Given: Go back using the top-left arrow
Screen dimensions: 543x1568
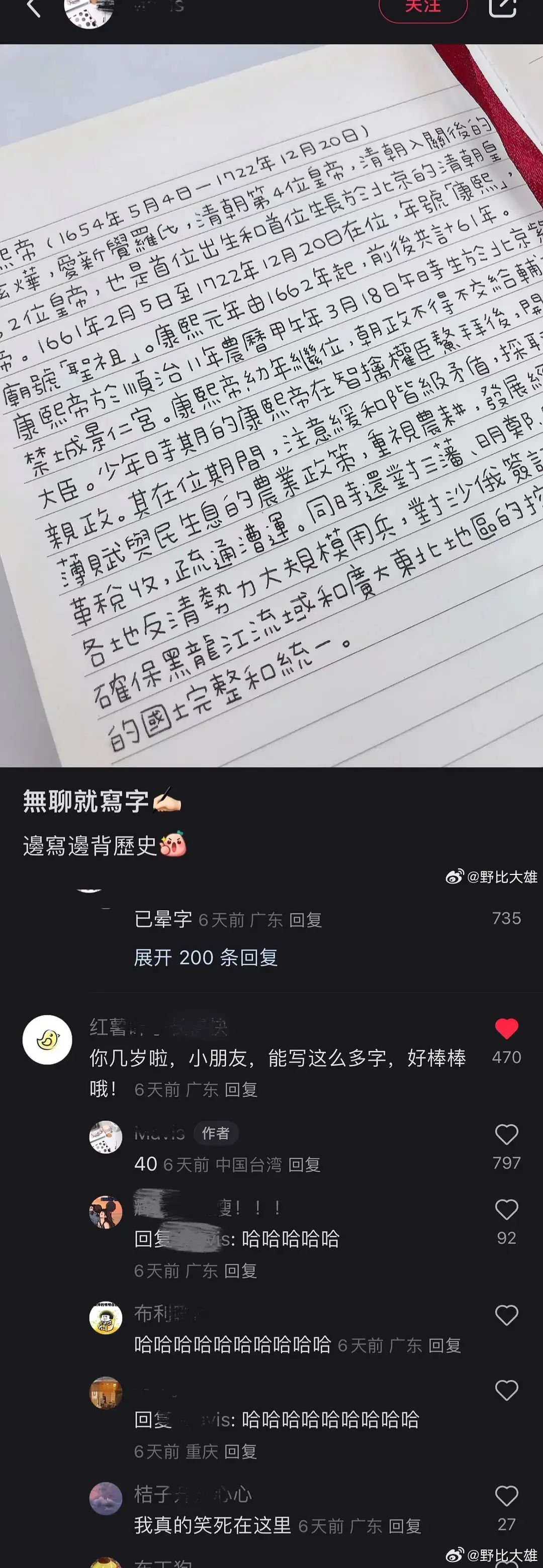Looking at the screenshot, I should point(34,8).
